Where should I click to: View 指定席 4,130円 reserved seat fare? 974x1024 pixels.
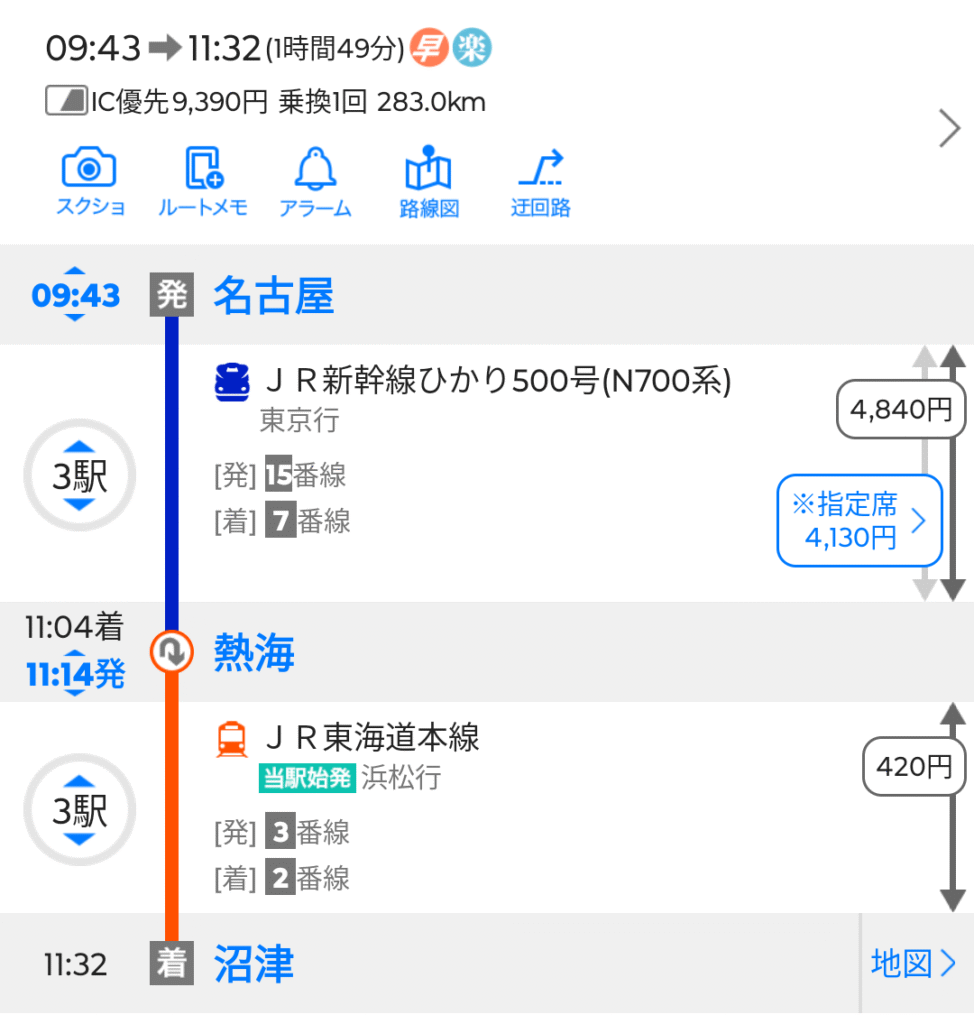[x=859, y=520]
